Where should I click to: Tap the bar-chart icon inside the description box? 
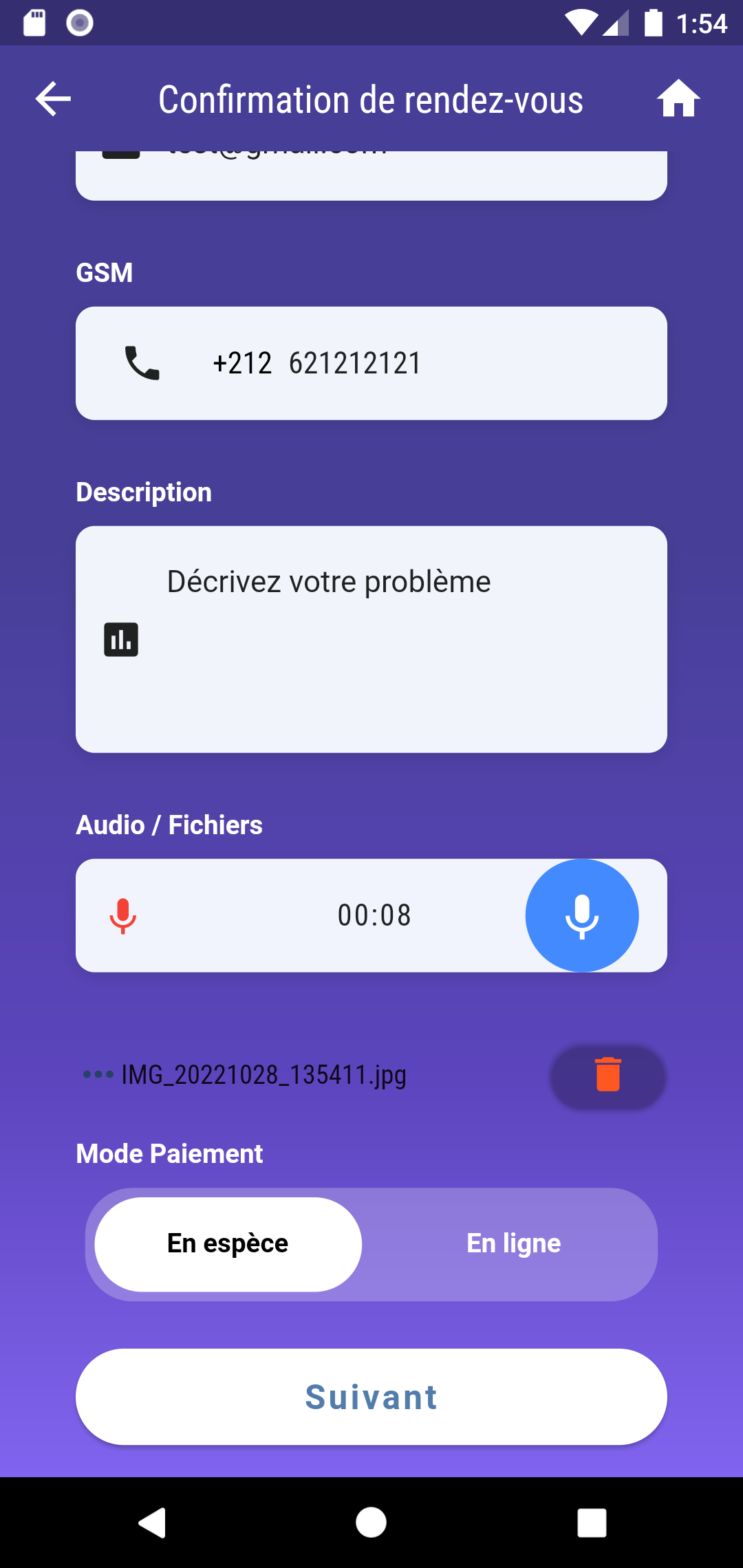[x=120, y=639]
